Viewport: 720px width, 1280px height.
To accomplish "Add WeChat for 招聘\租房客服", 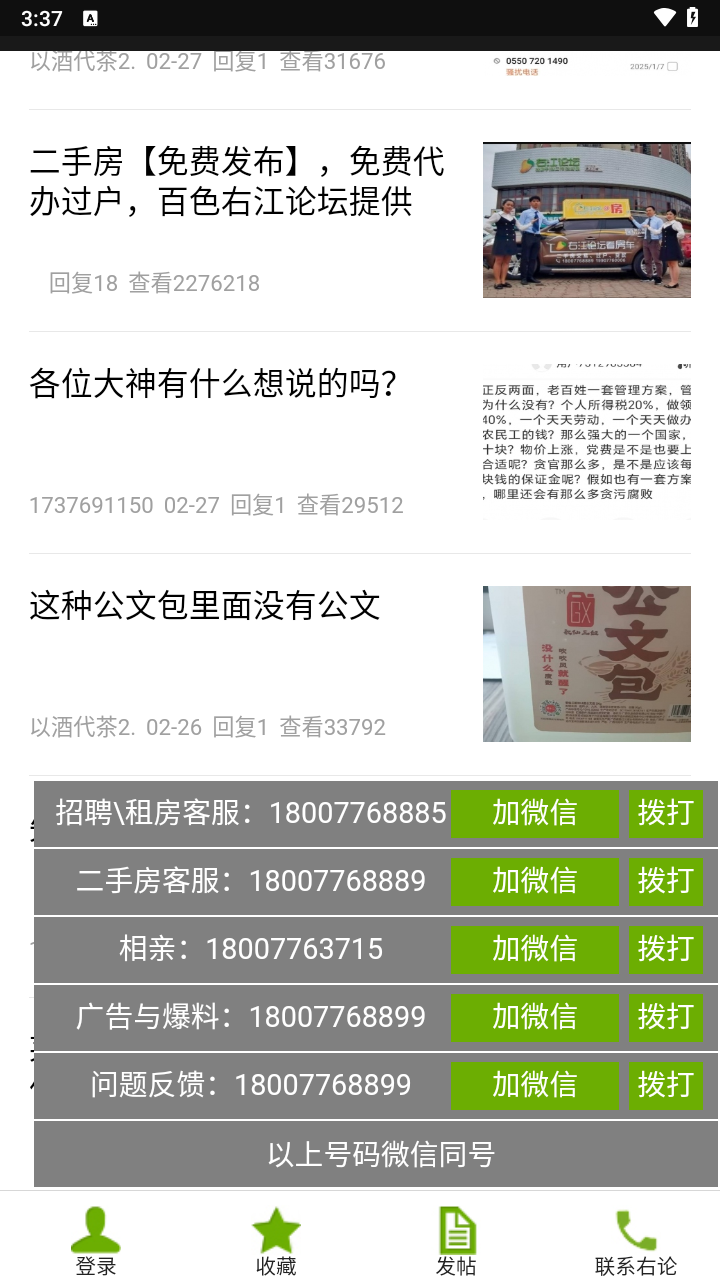I will (535, 813).
